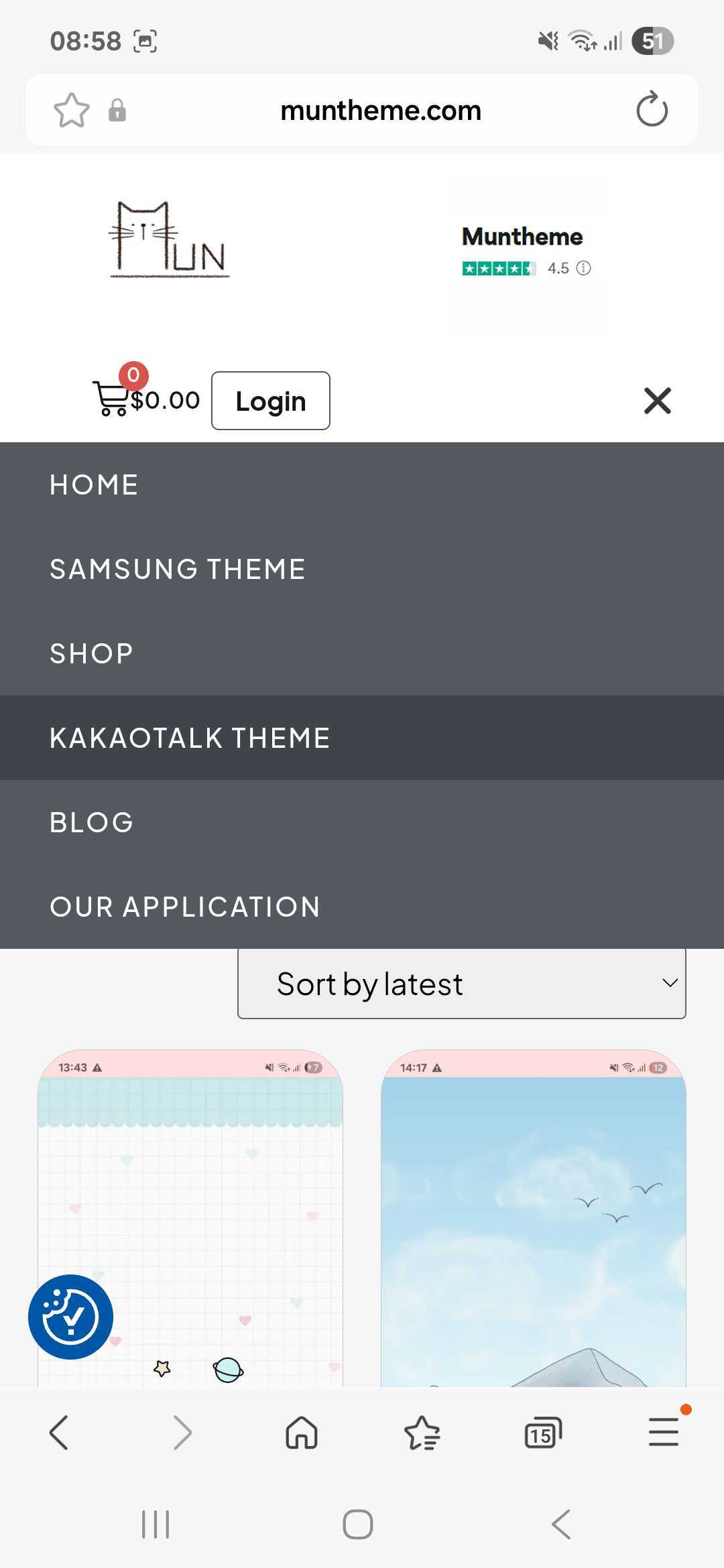Tap the Login button
Viewport: 724px width, 1568px height.
(x=269, y=400)
